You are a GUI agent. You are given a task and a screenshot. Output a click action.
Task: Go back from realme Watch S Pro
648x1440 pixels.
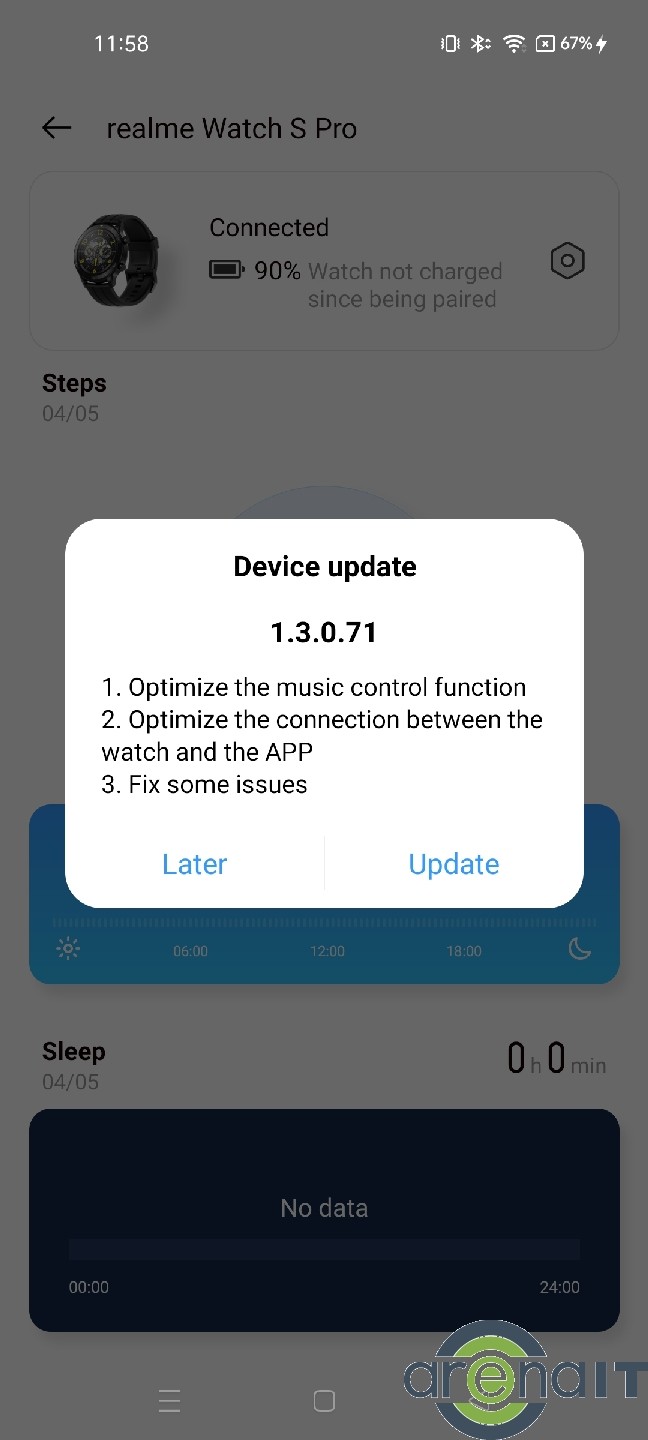pos(57,128)
